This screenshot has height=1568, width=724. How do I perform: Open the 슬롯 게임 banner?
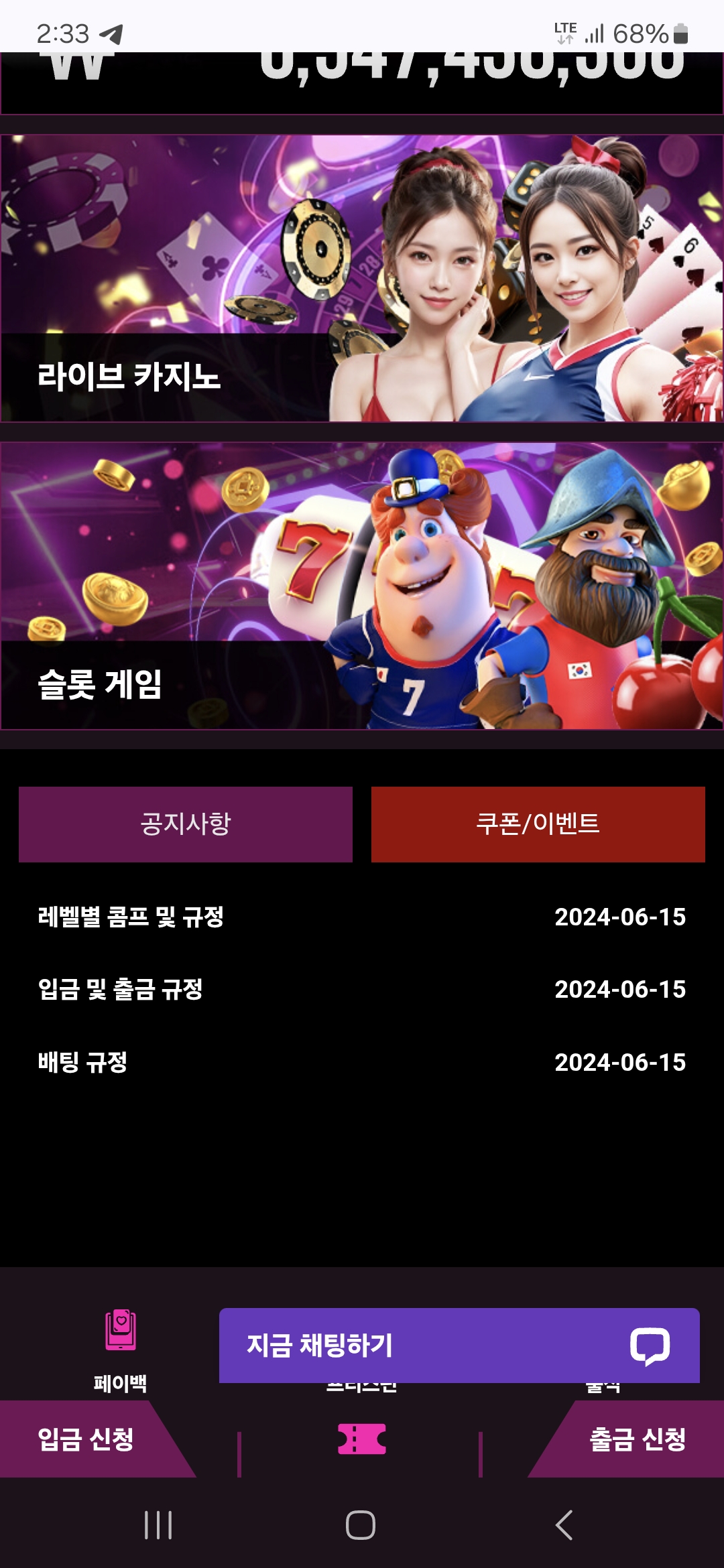click(x=362, y=586)
